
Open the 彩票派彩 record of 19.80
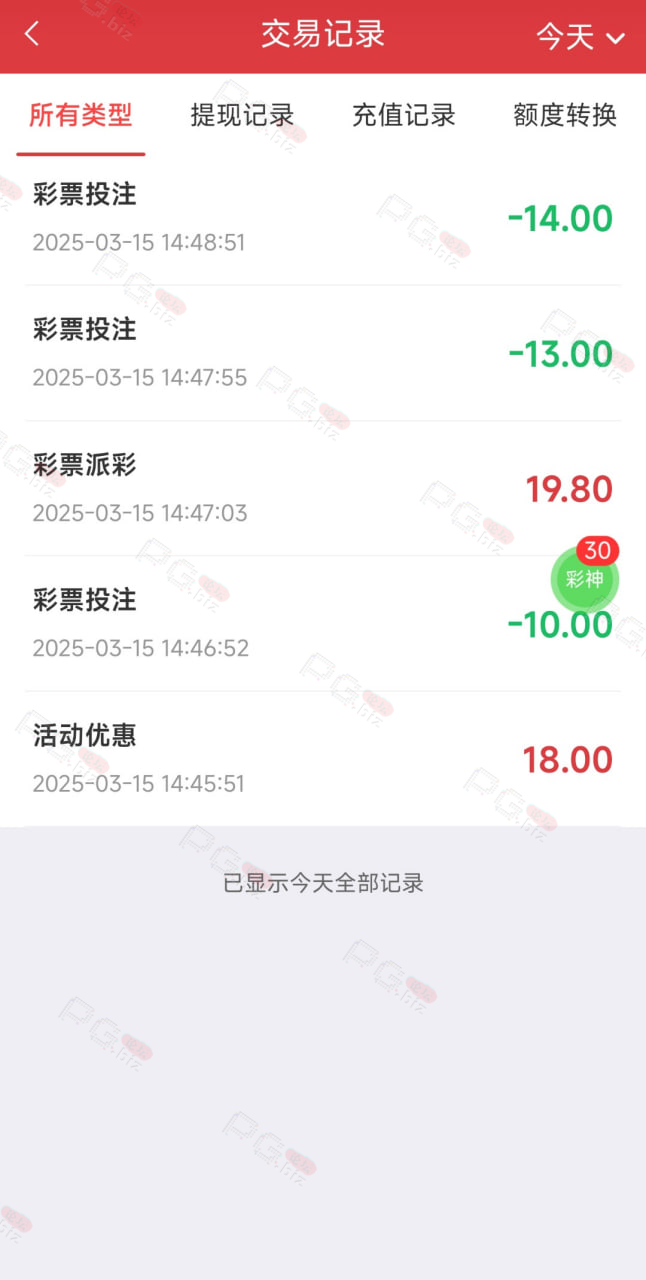[323, 488]
